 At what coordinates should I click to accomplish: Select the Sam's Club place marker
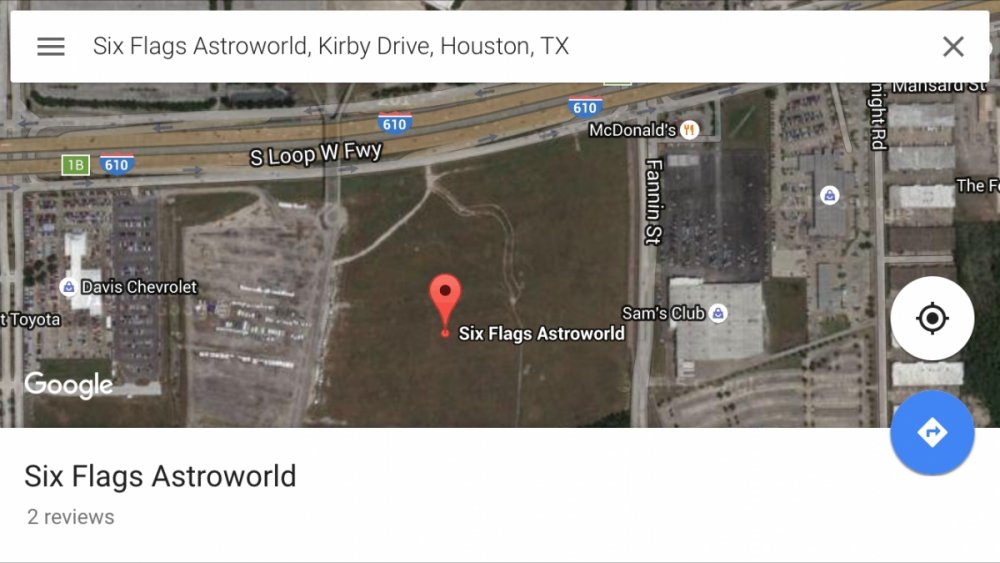(717, 313)
